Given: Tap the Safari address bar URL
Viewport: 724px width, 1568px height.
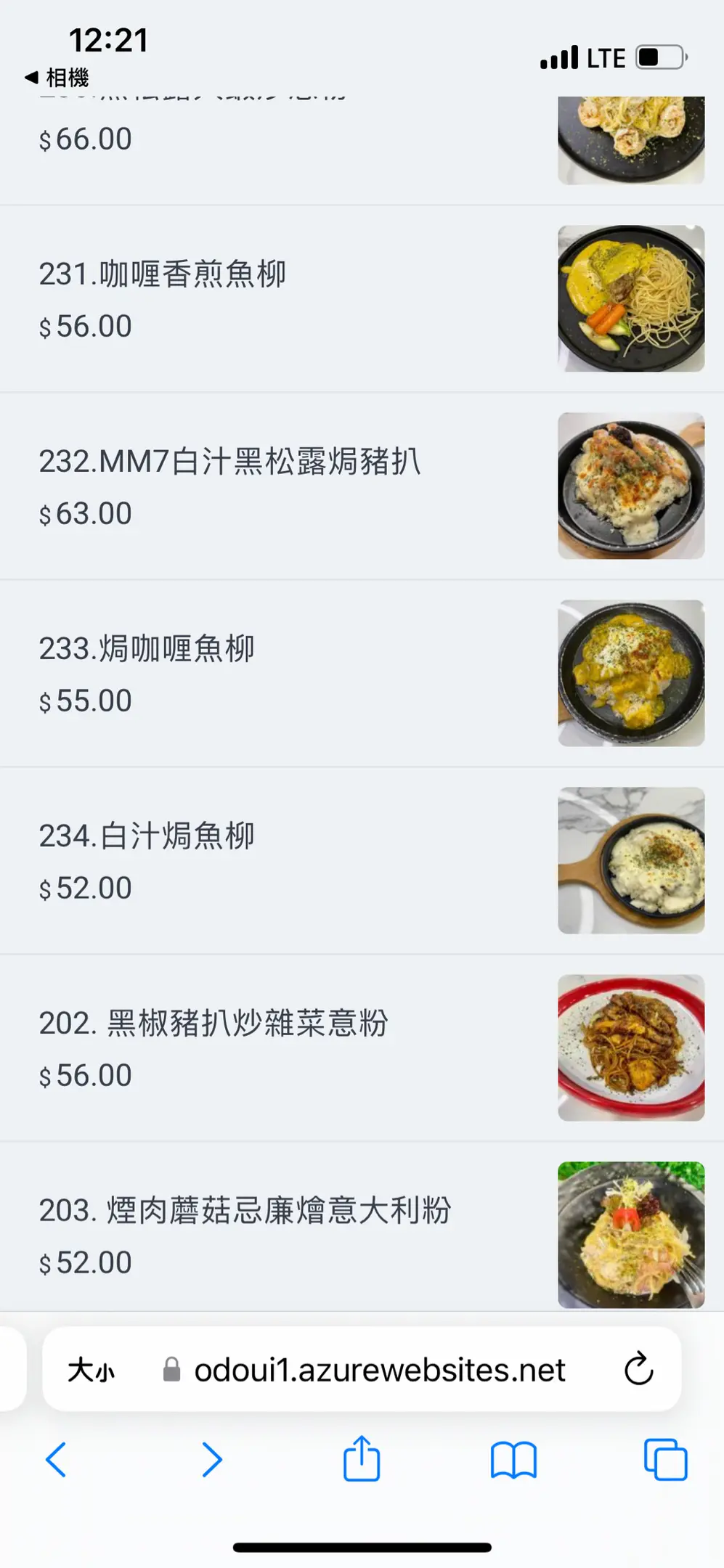Looking at the screenshot, I should click(379, 1371).
